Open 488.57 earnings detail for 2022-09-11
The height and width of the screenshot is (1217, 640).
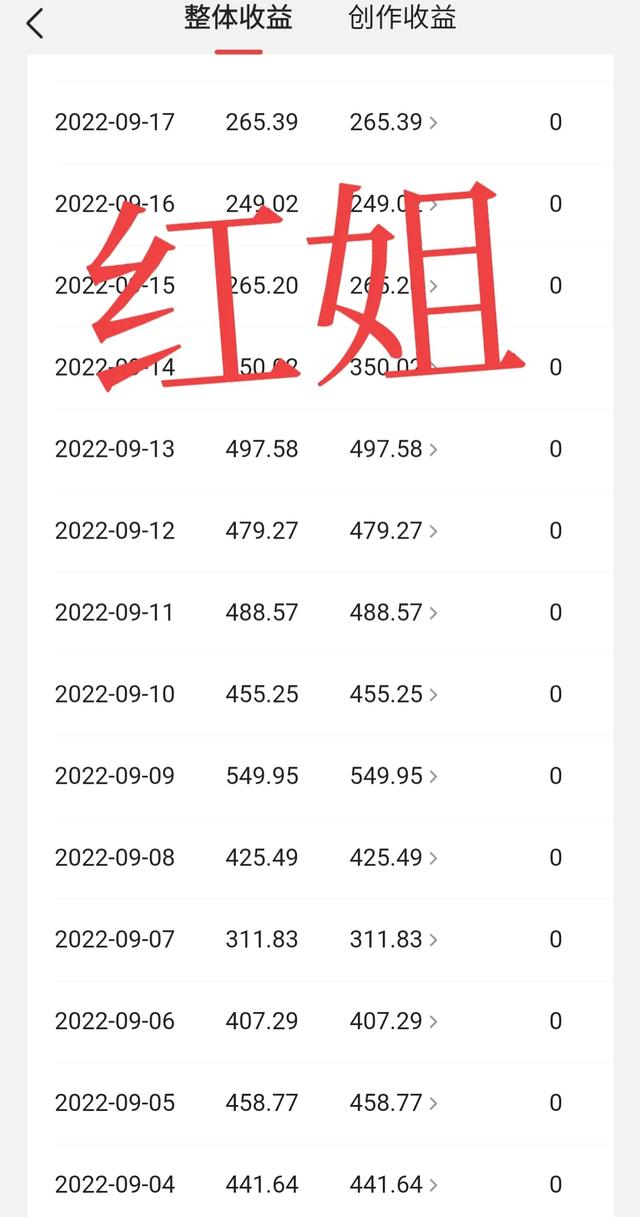click(x=394, y=612)
